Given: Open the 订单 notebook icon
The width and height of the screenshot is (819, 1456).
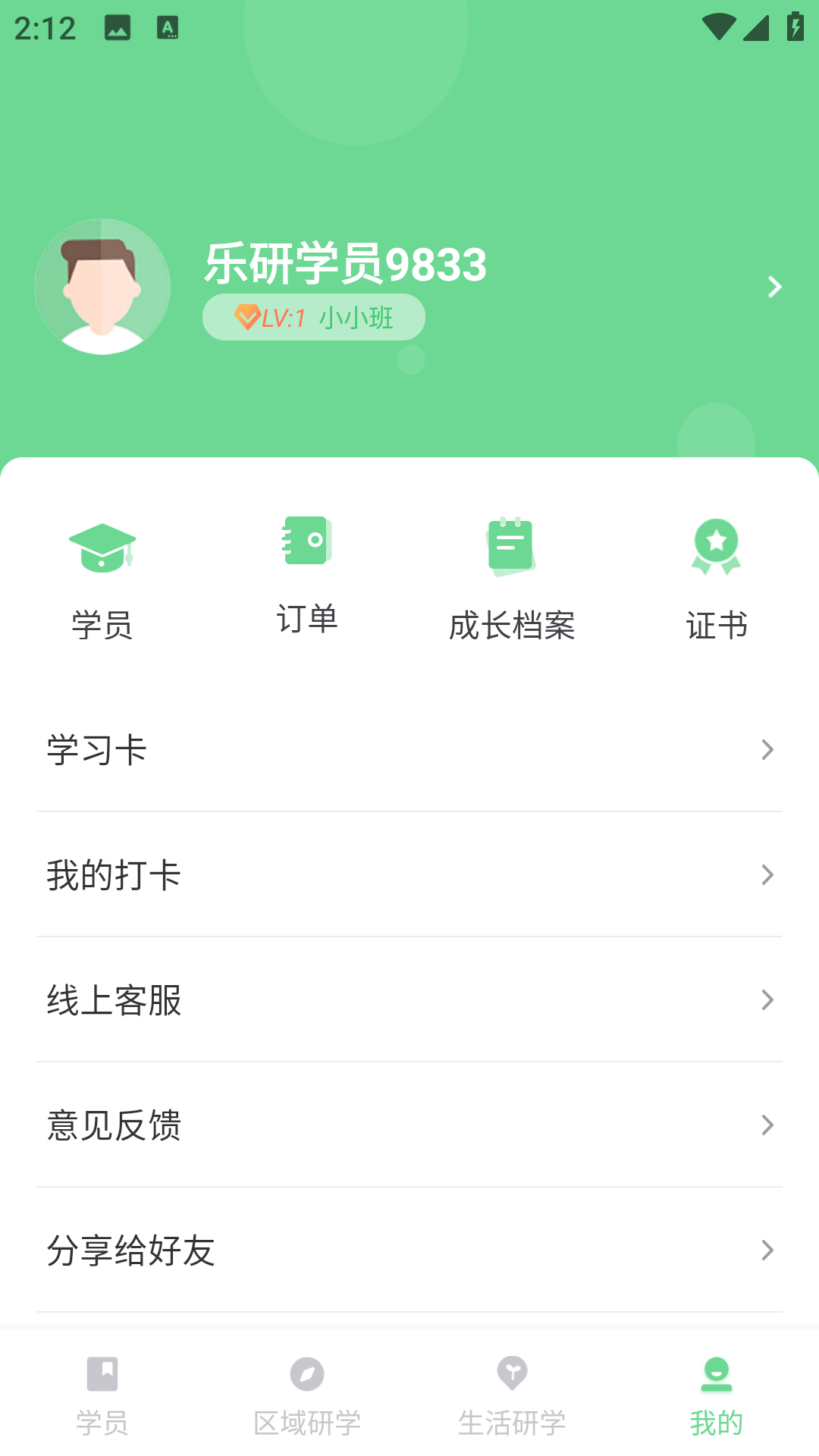Looking at the screenshot, I should 306,540.
